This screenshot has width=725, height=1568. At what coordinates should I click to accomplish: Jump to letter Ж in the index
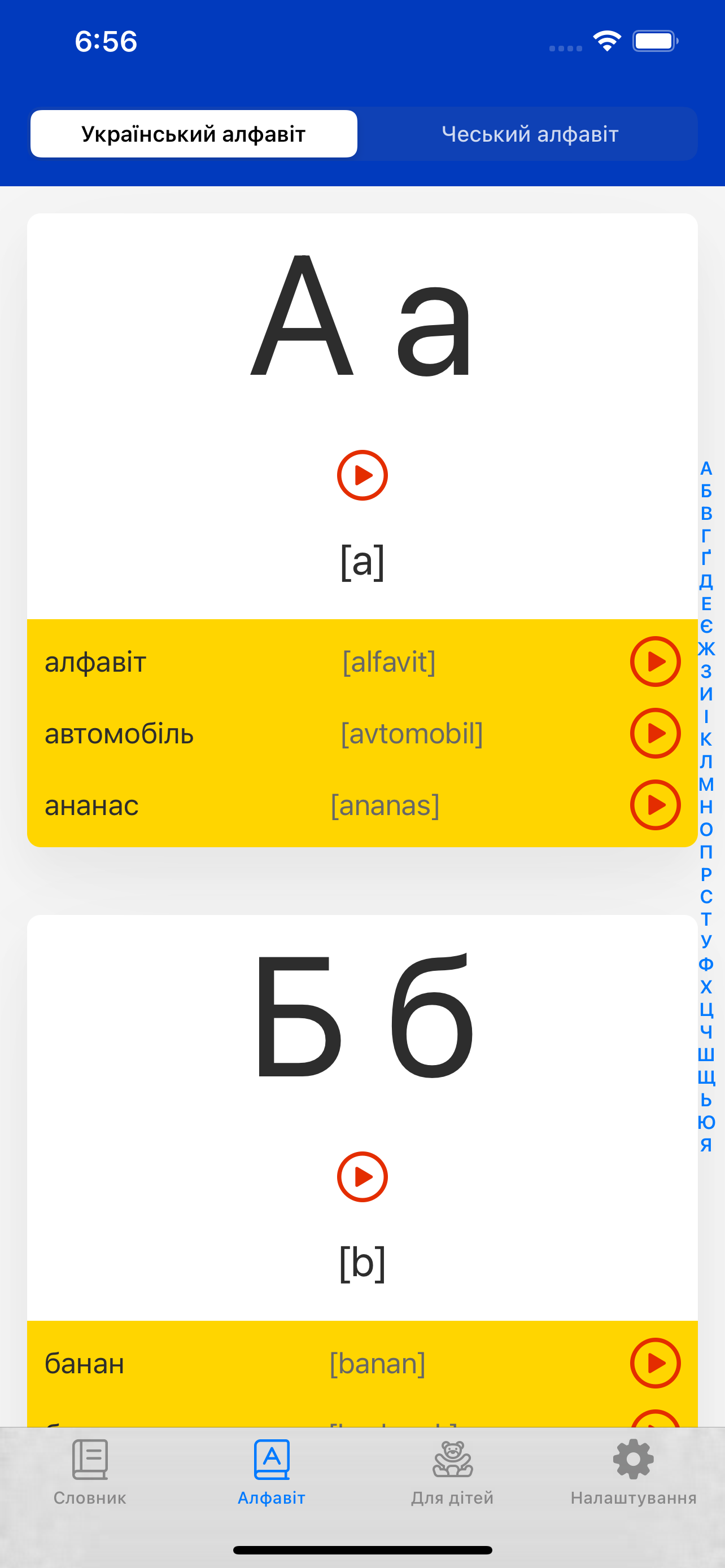coord(706,649)
